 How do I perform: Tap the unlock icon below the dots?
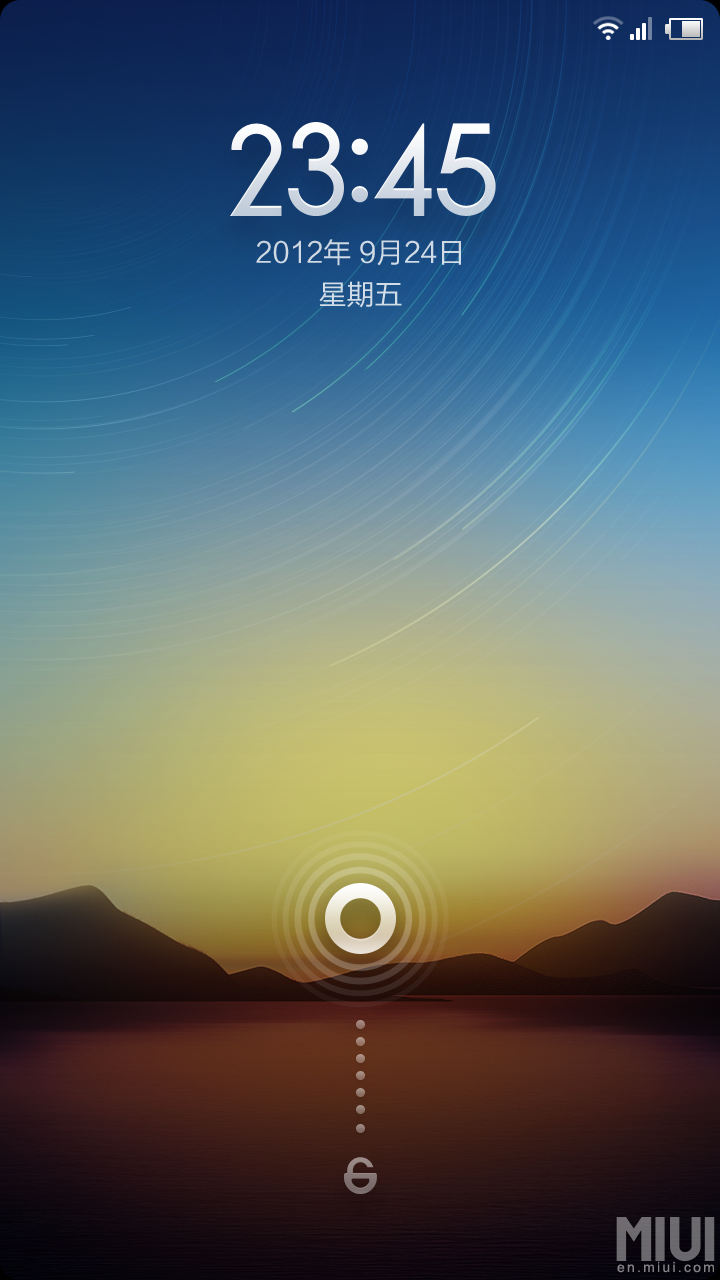(x=360, y=1177)
